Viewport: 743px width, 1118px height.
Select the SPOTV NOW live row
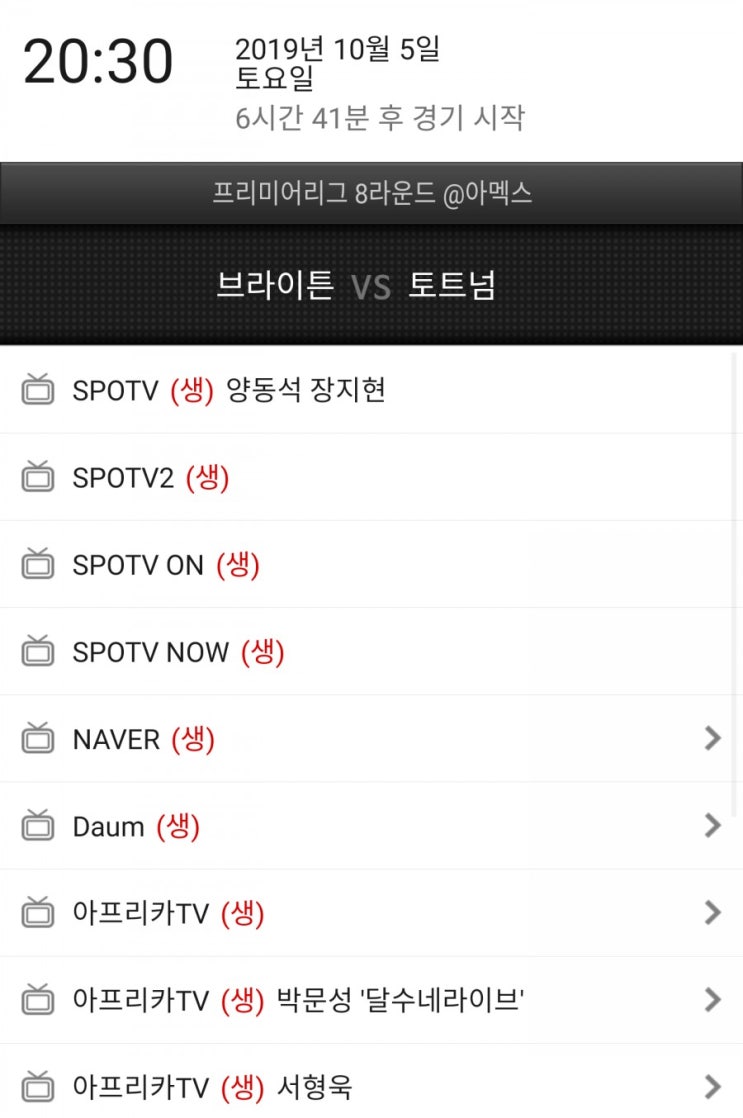pos(370,652)
